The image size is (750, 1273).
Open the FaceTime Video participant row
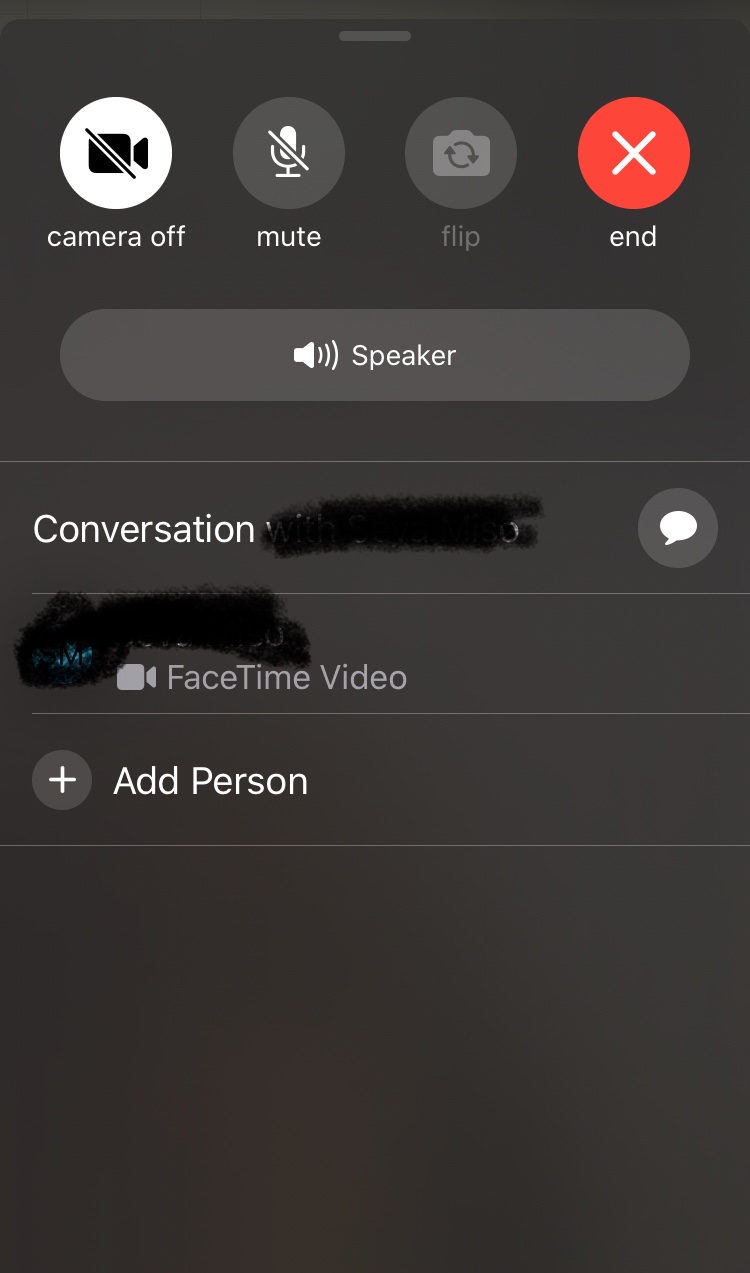pyautogui.click(x=285, y=655)
